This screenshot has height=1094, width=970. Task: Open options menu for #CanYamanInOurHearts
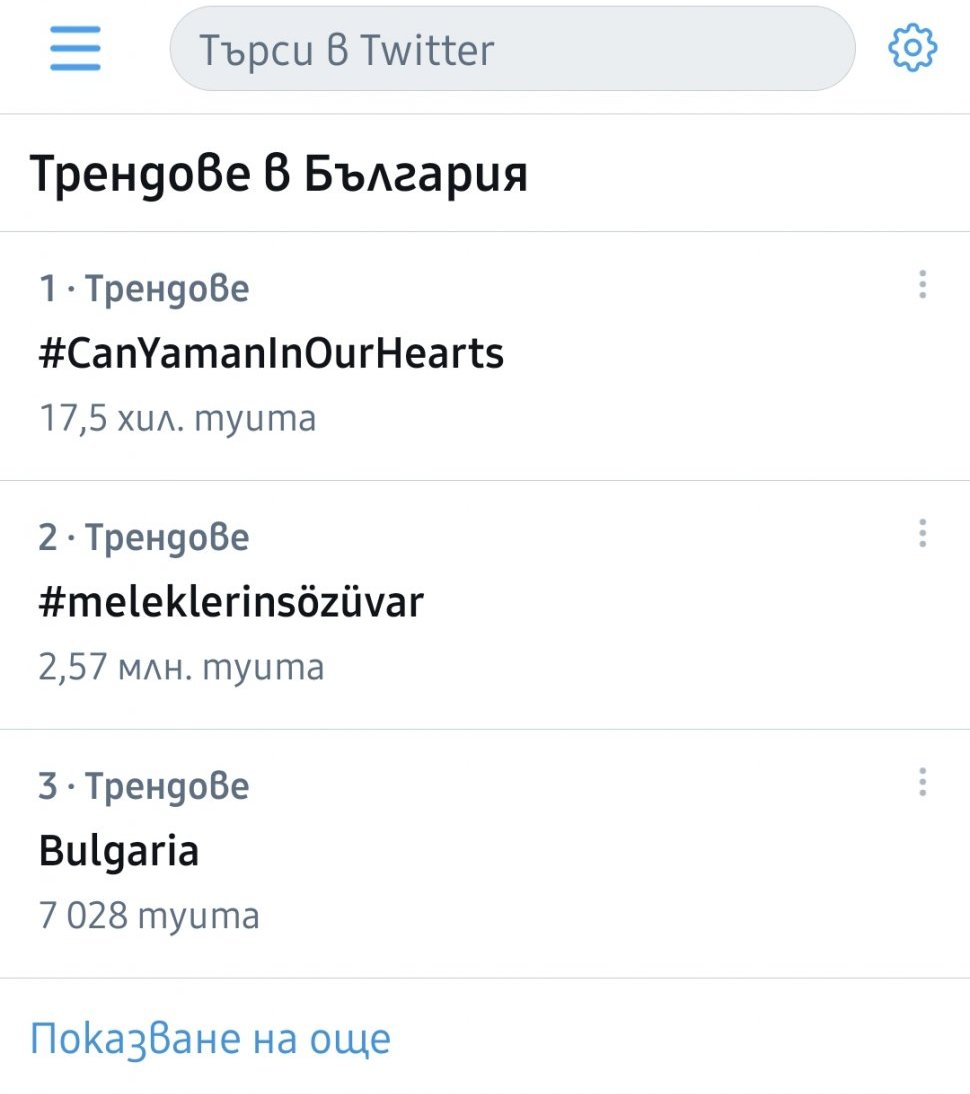pos(922,285)
